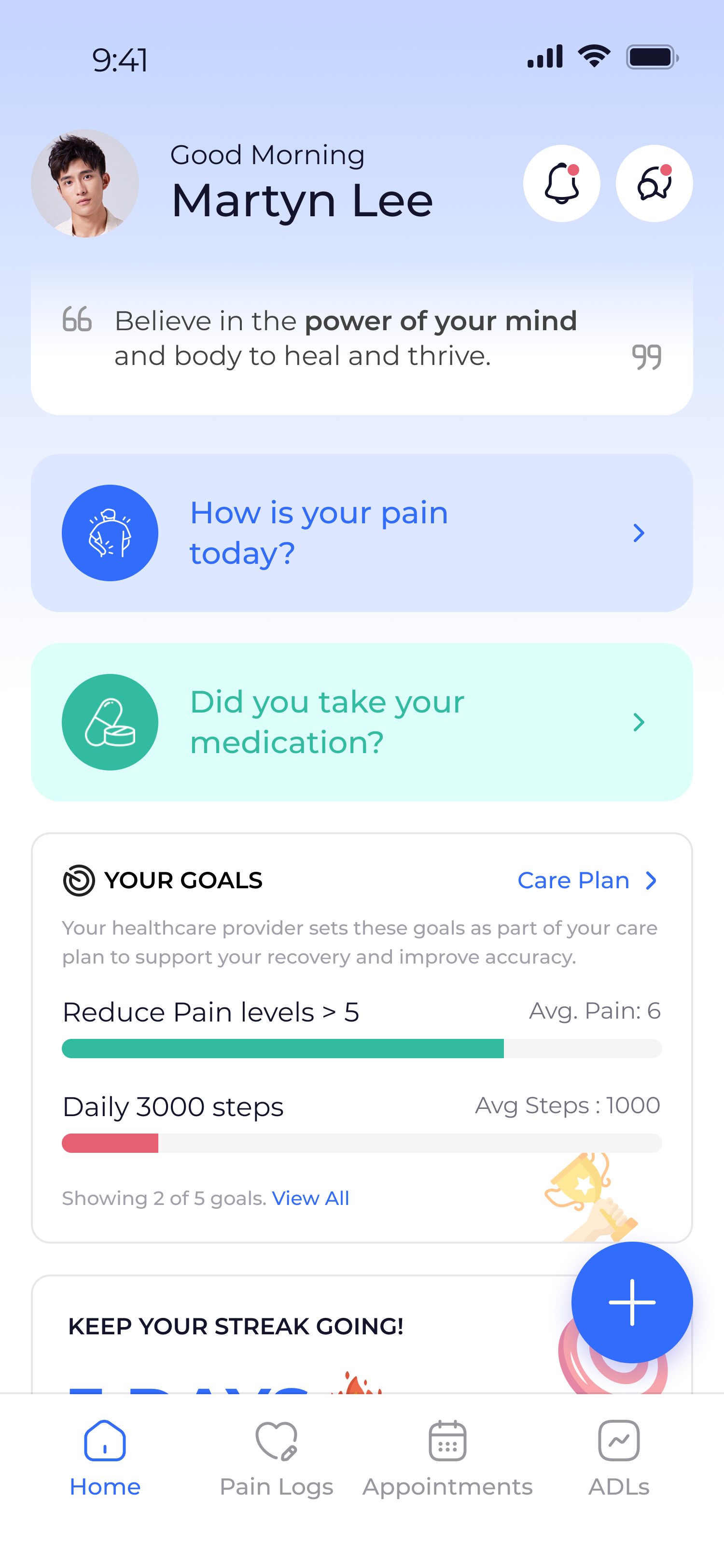Tap the pain assessment body icon

point(110,532)
